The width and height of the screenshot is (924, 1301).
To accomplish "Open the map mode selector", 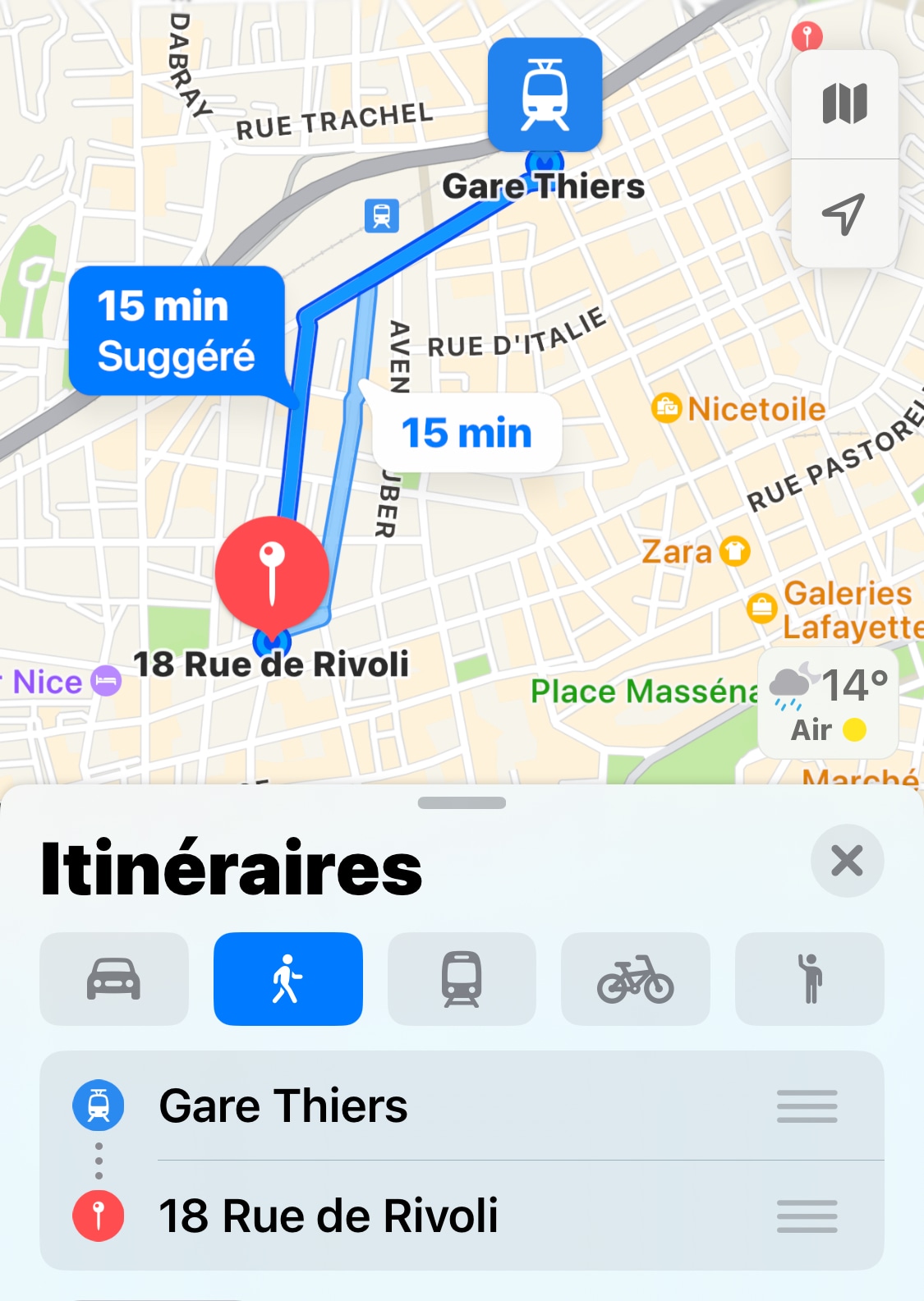I will coord(844,104).
